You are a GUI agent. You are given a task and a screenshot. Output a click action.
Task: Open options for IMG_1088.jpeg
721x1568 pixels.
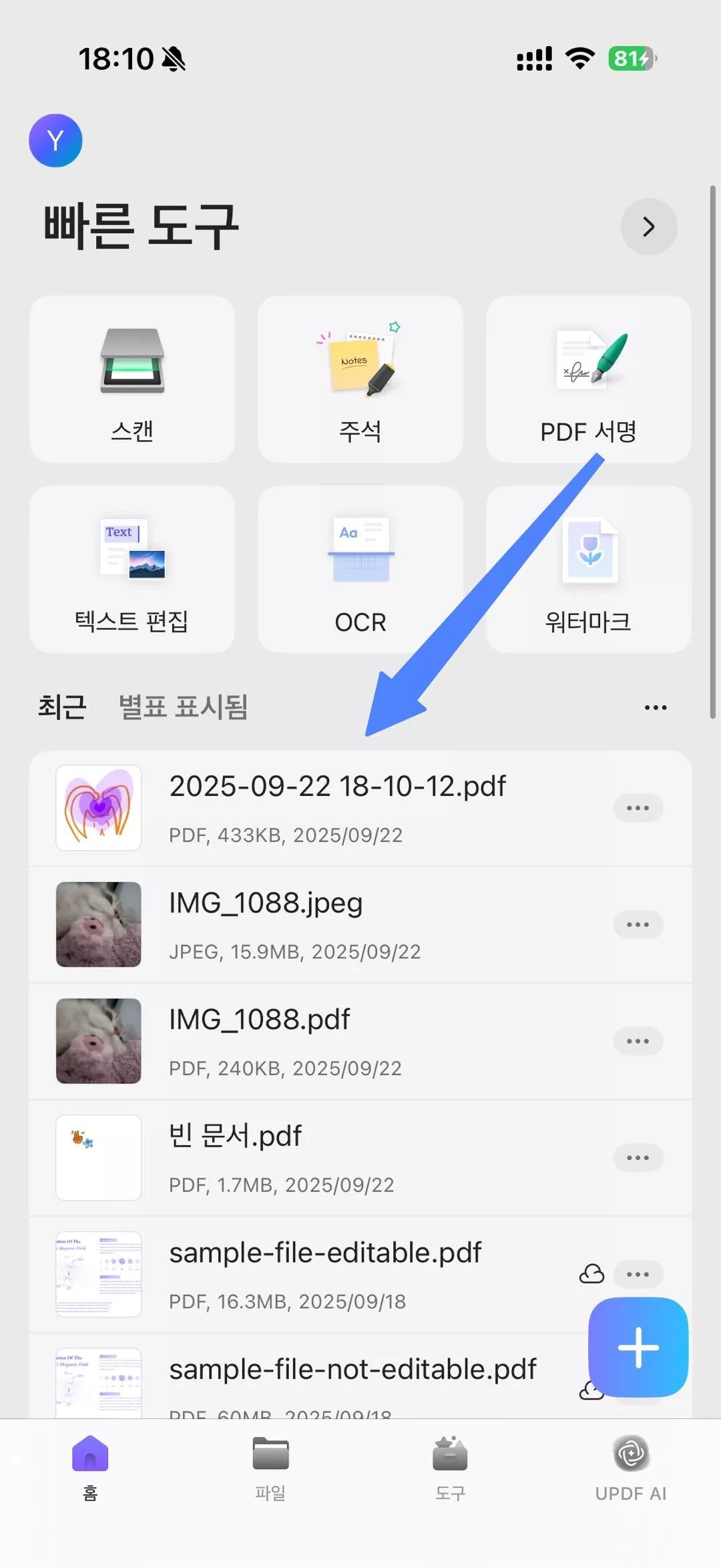coord(638,925)
